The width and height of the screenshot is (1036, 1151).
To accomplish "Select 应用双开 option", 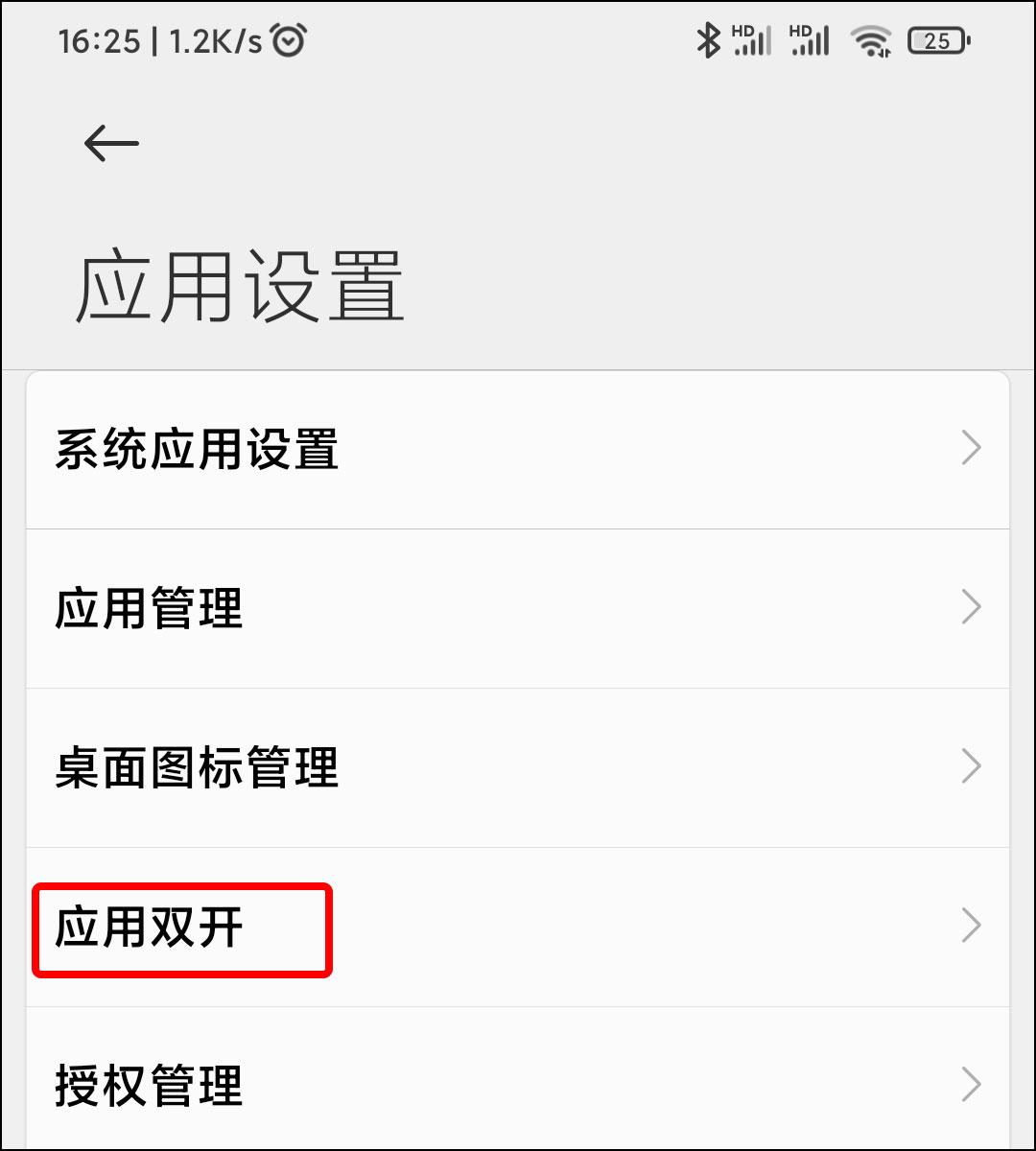I will click(x=518, y=928).
